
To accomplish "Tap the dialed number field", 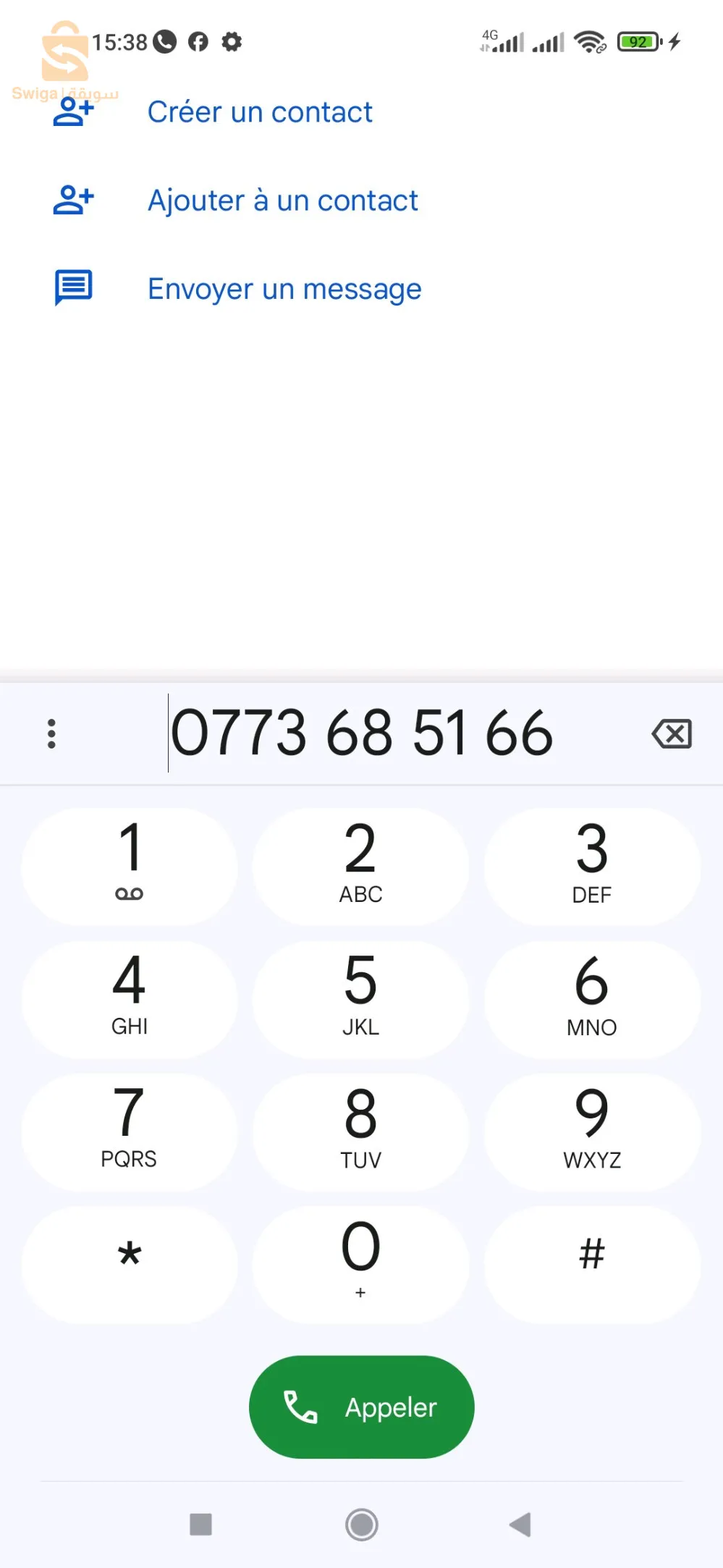I will 362,733.
